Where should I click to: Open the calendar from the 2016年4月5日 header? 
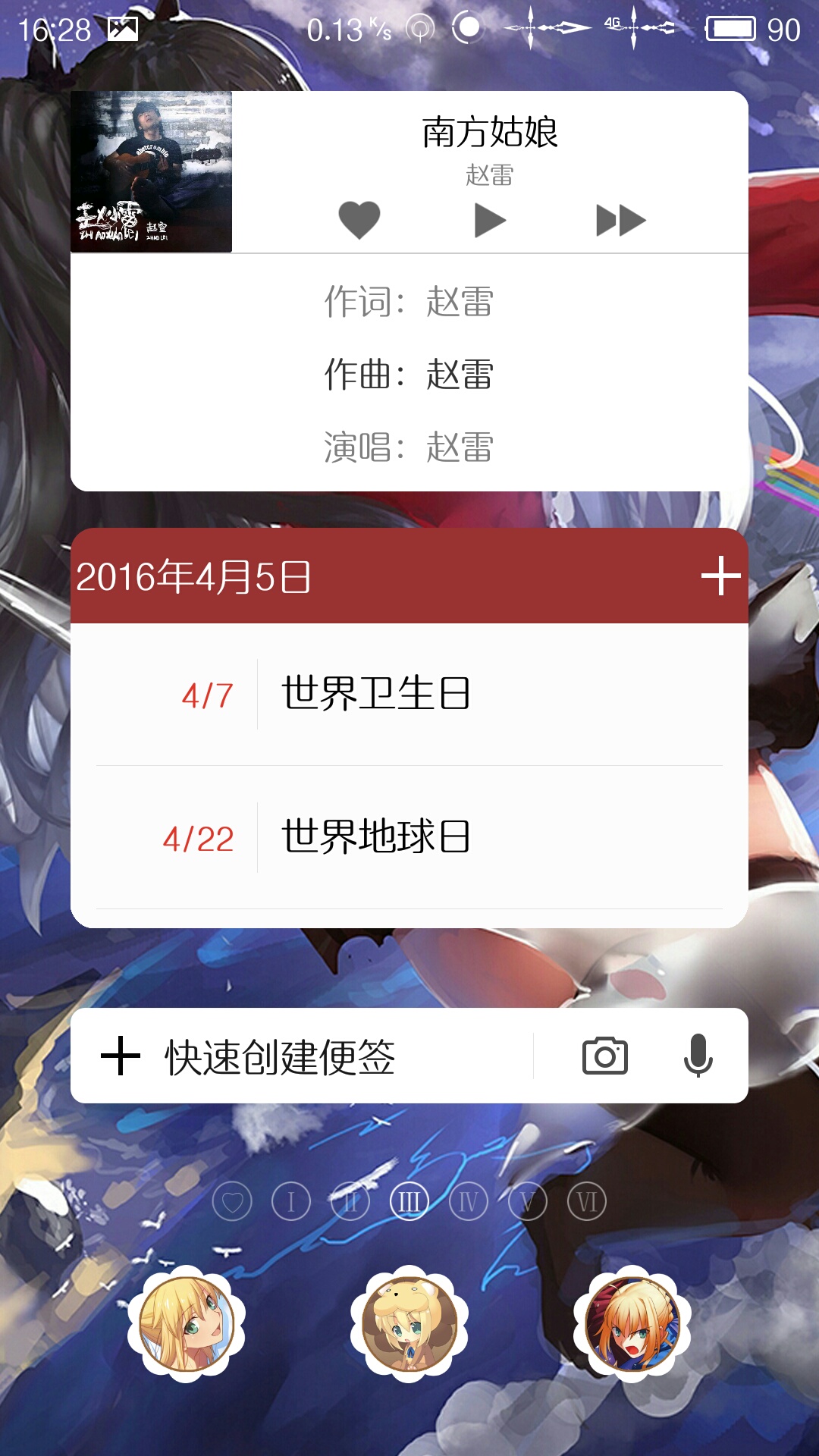(194, 577)
